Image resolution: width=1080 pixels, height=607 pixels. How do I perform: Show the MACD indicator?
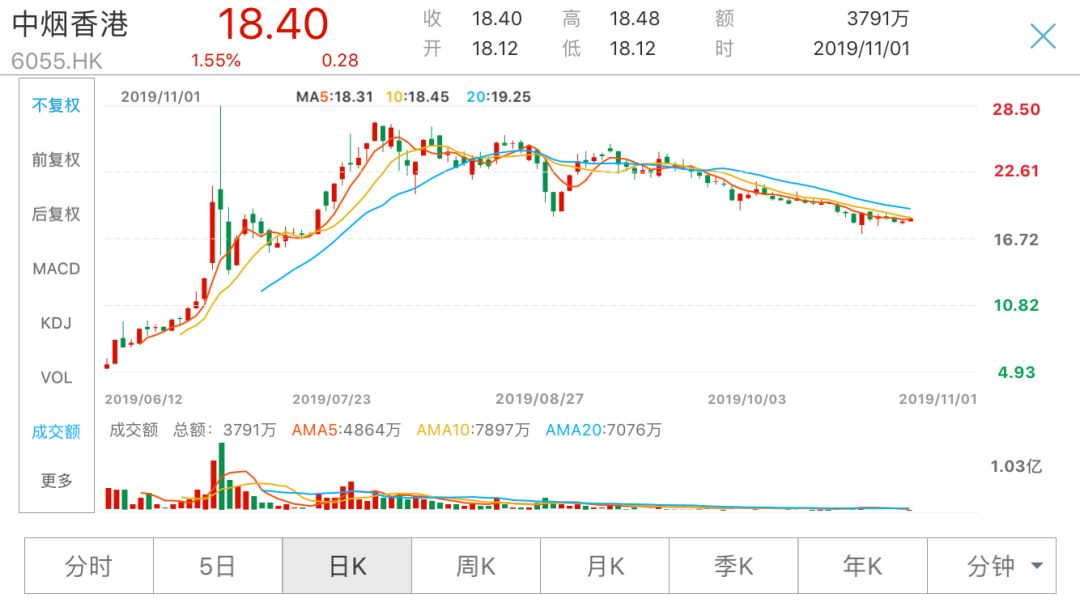[57, 269]
